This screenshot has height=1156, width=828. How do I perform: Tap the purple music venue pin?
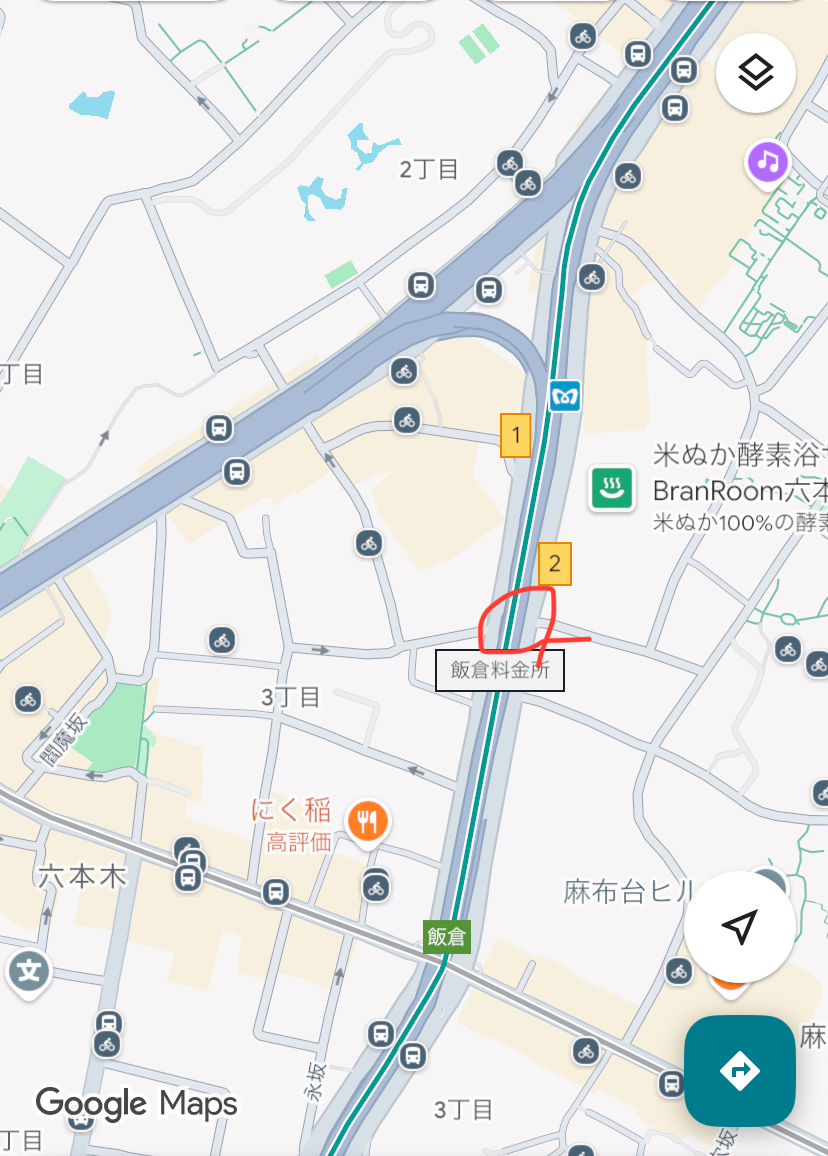click(767, 161)
